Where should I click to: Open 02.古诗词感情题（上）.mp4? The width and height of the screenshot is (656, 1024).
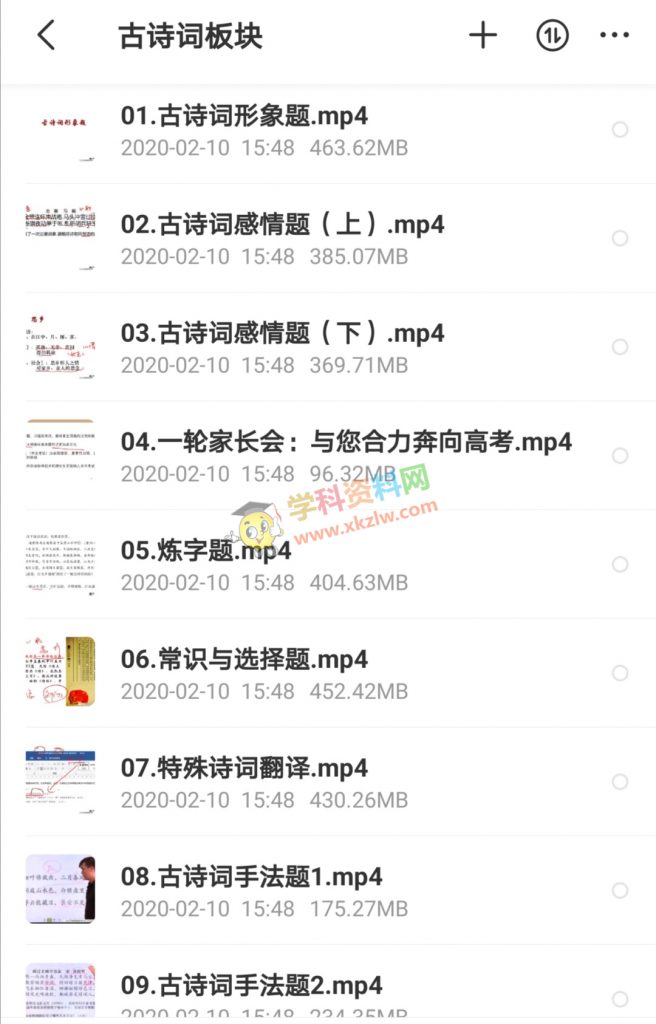point(282,224)
